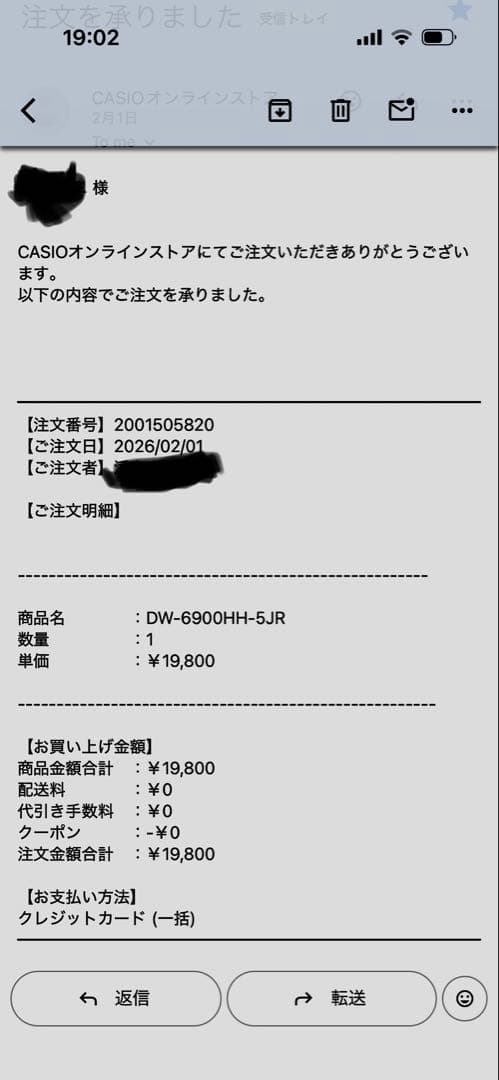Forward the email with 転送

tap(332, 999)
